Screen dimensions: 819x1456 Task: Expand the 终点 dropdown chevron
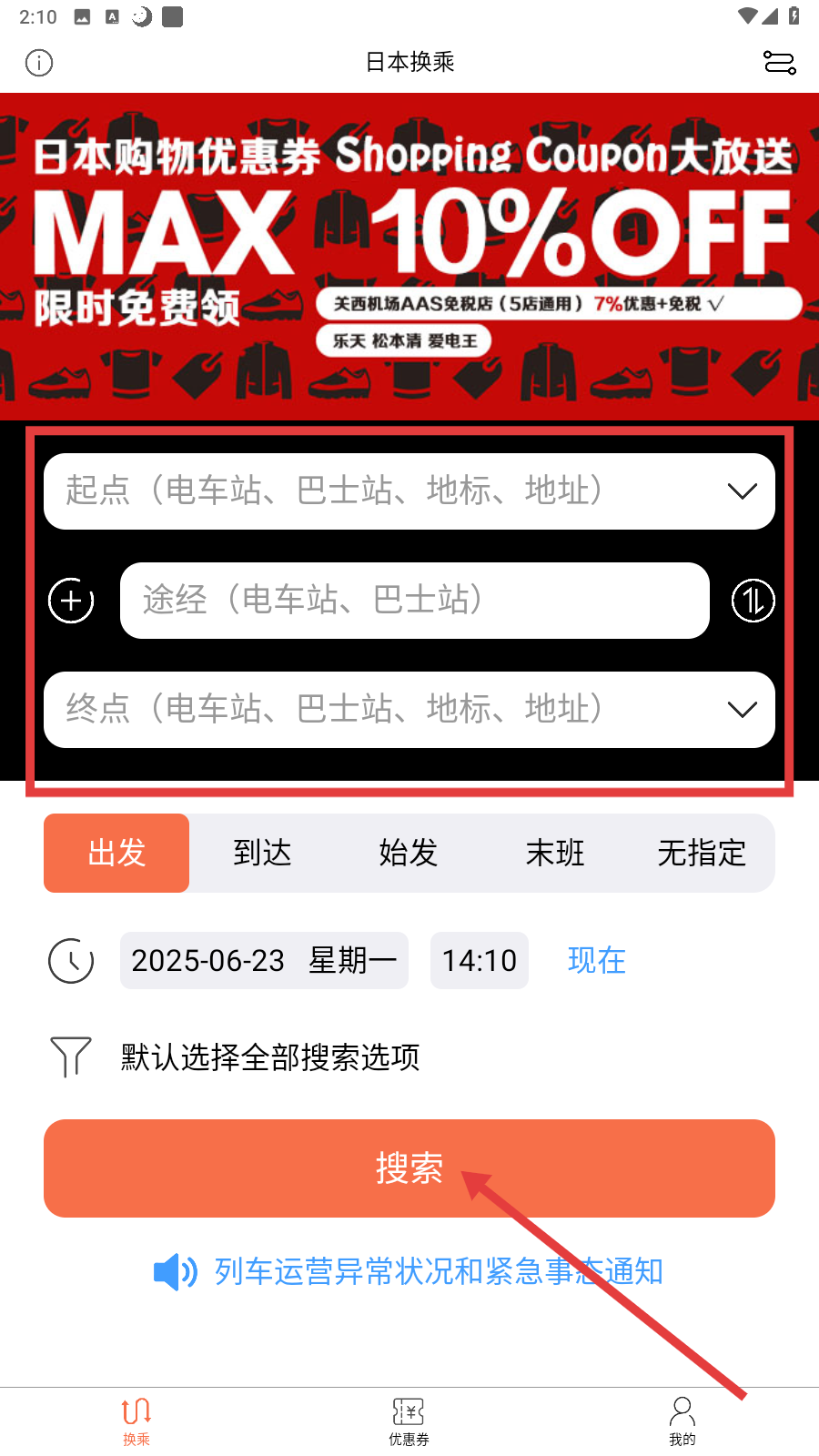[x=743, y=710]
